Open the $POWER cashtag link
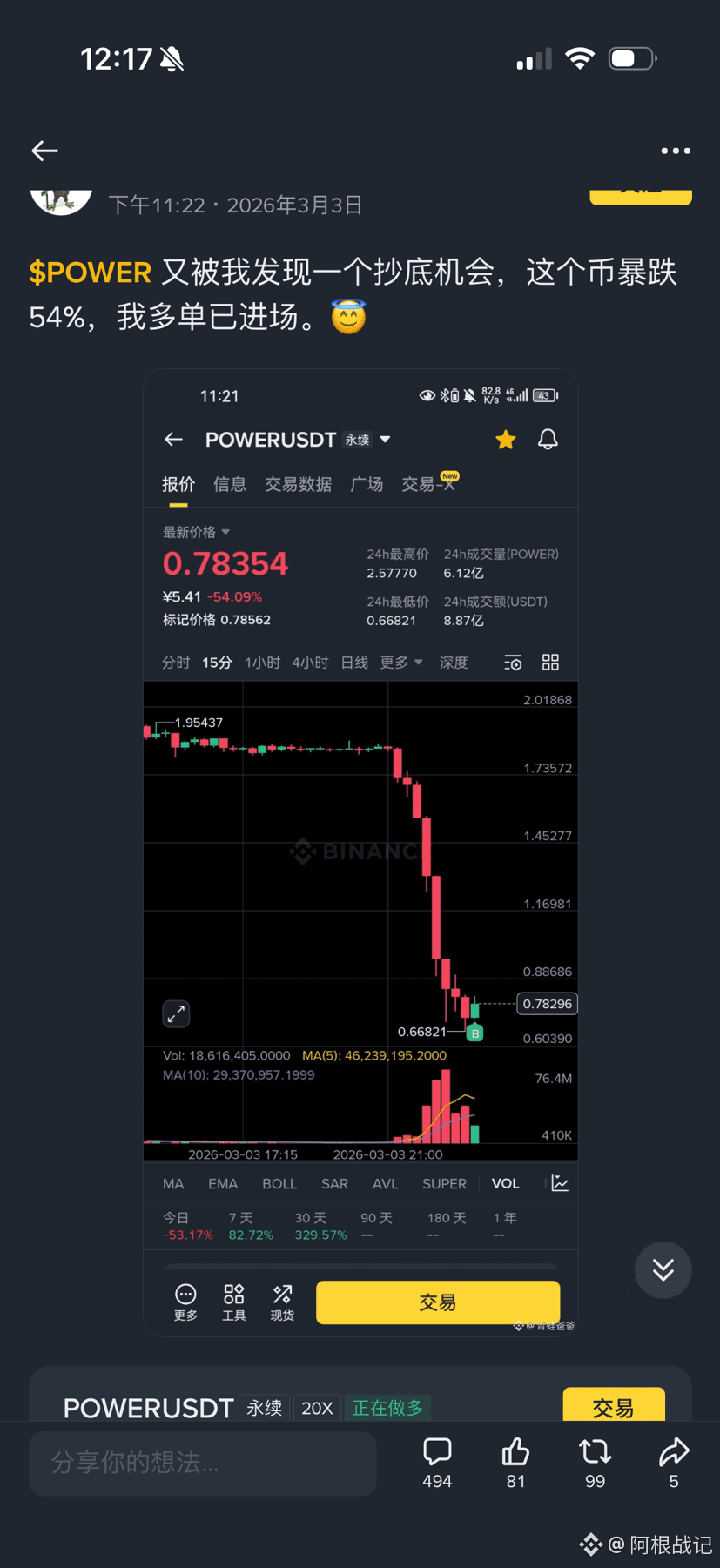The width and height of the screenshot is (720, 1568). pos(91,273)
